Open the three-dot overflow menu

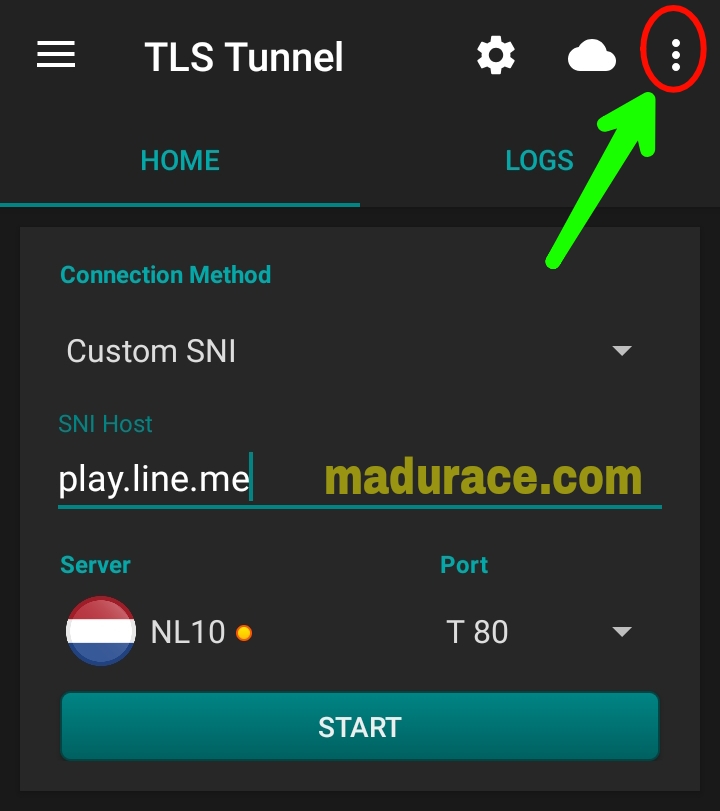[x=676, y=55]
